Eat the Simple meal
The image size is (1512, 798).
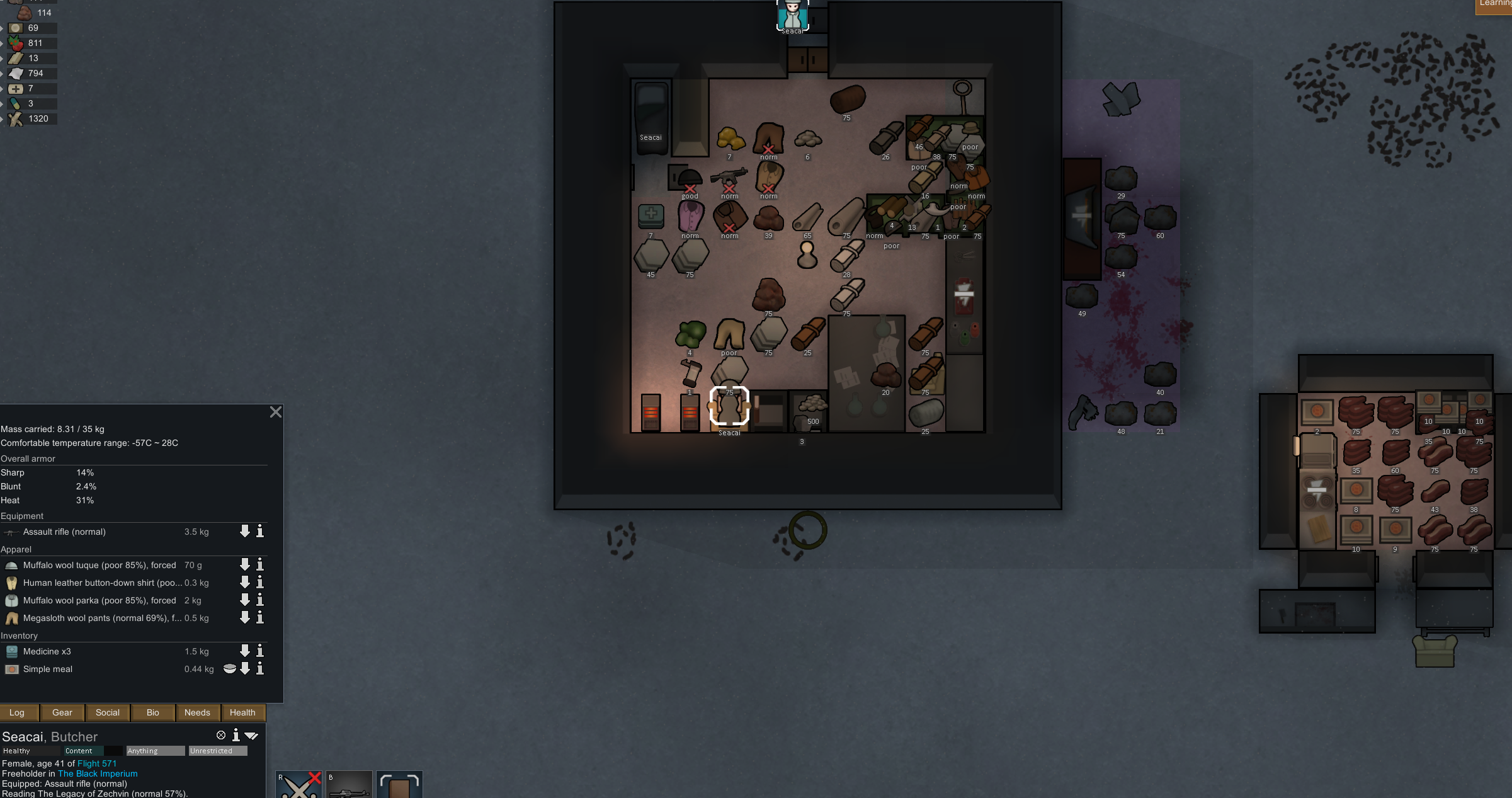click(x=230, y=669)
